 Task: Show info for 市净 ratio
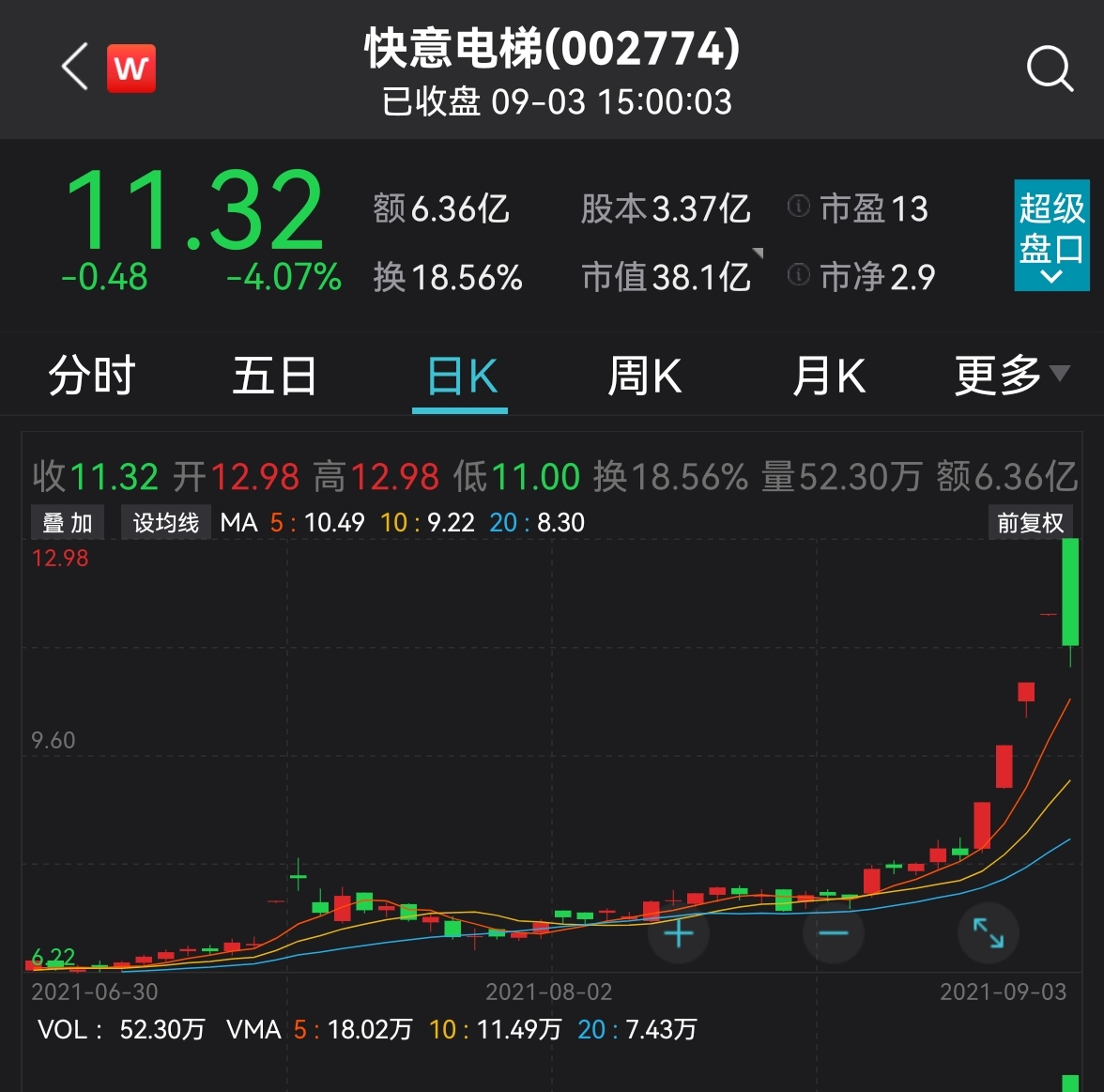(x=799, y=275)
